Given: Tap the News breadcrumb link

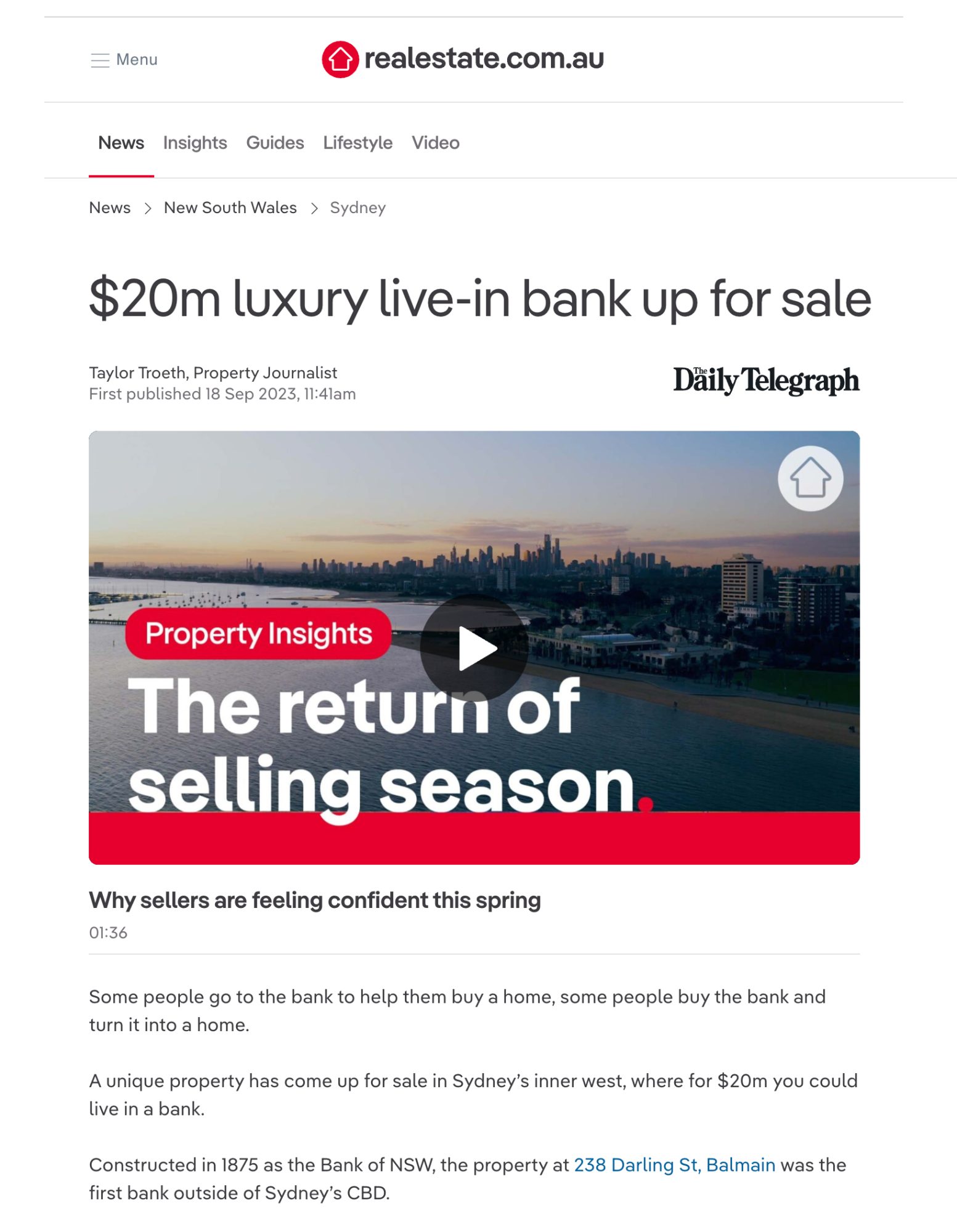Looking at the screenshot, I should [110, 208].
